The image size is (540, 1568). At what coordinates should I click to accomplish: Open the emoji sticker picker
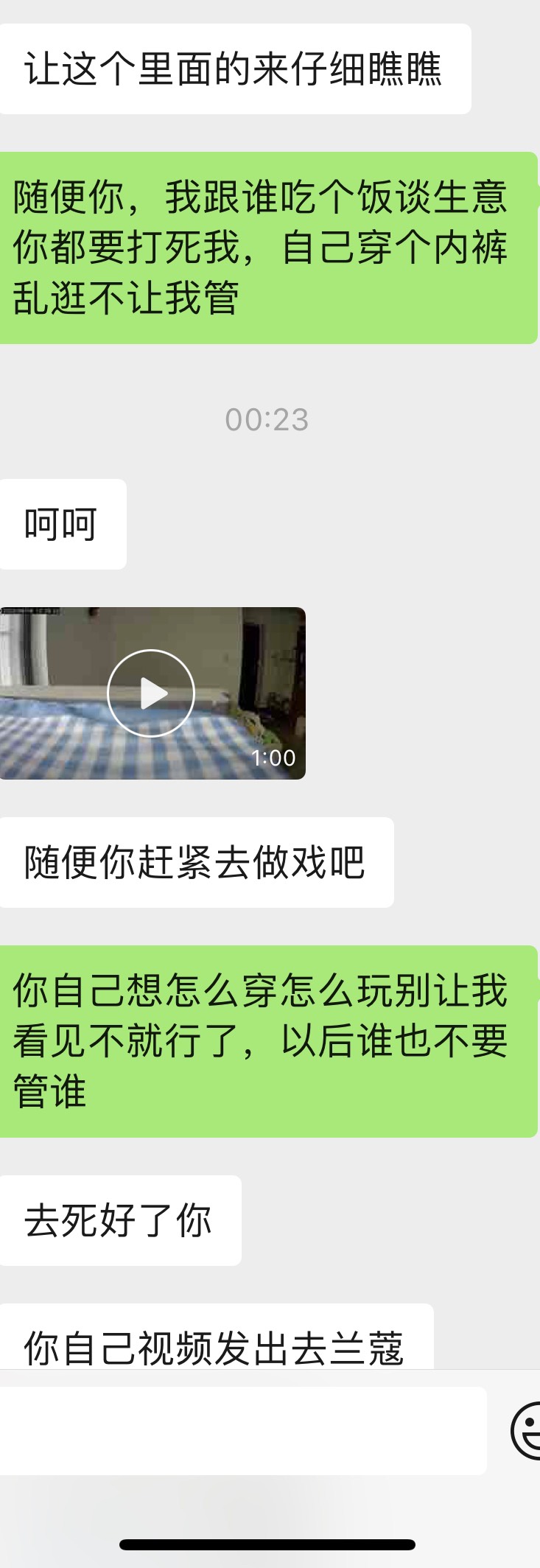tap(527, 1431)
